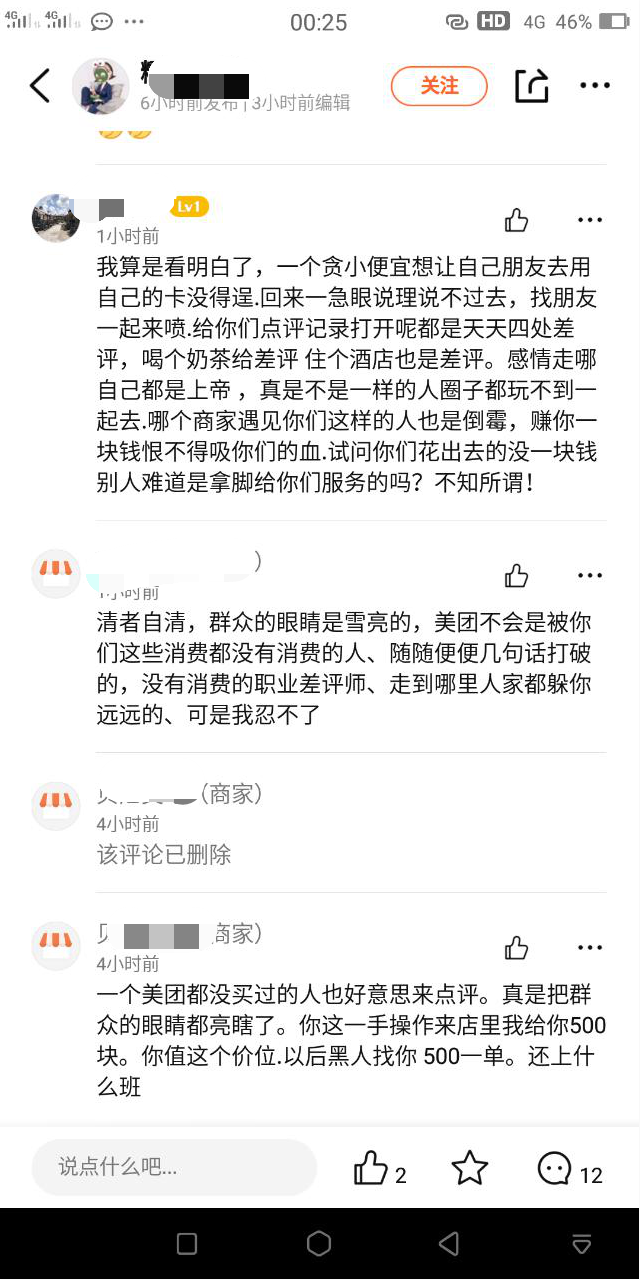Viewport: 640px width, 1280px height.
Task: Open the Lv1 commenter's avatar
Action: point(56,218)
